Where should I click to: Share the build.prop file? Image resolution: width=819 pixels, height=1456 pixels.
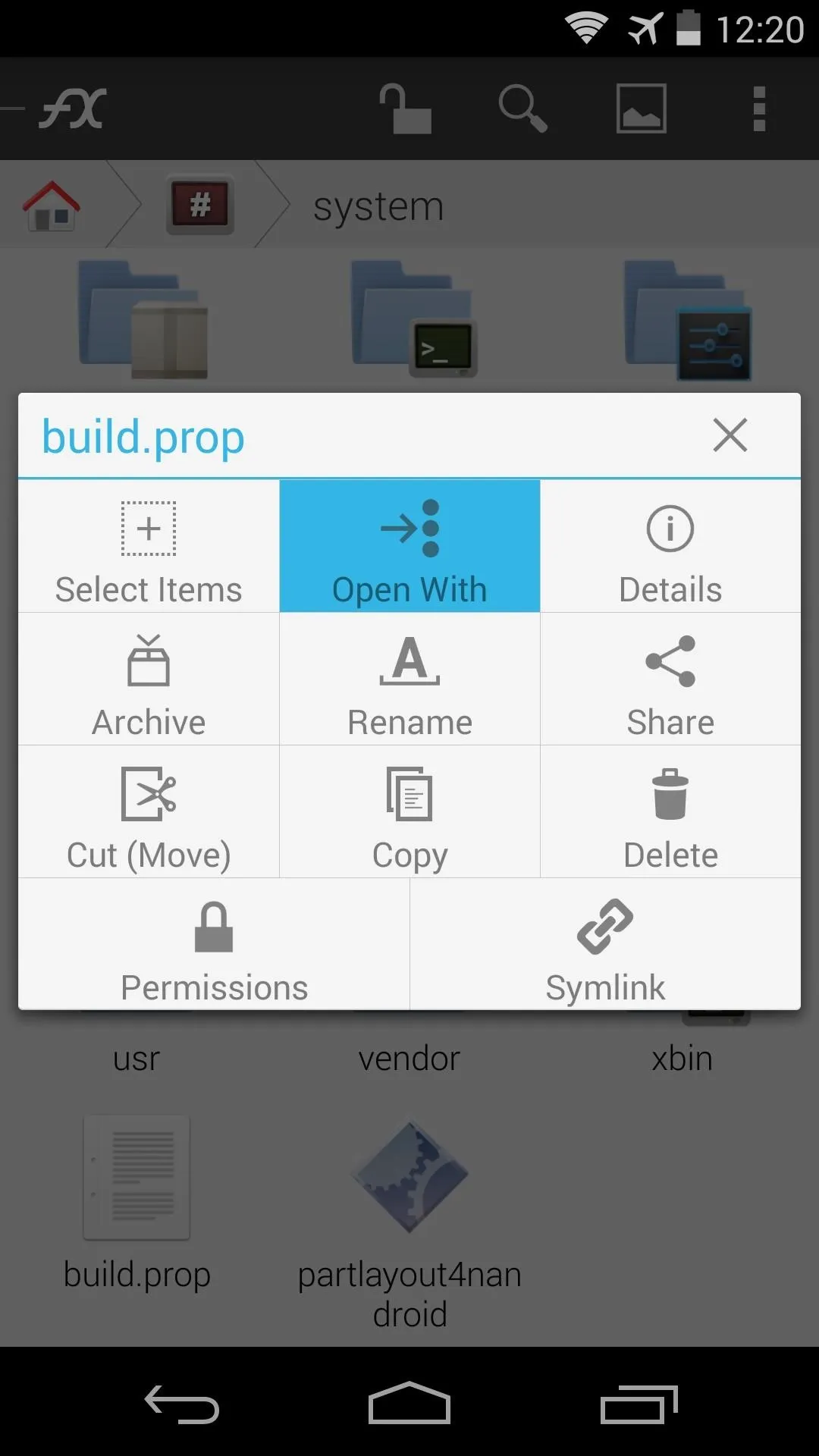[670, 679]
